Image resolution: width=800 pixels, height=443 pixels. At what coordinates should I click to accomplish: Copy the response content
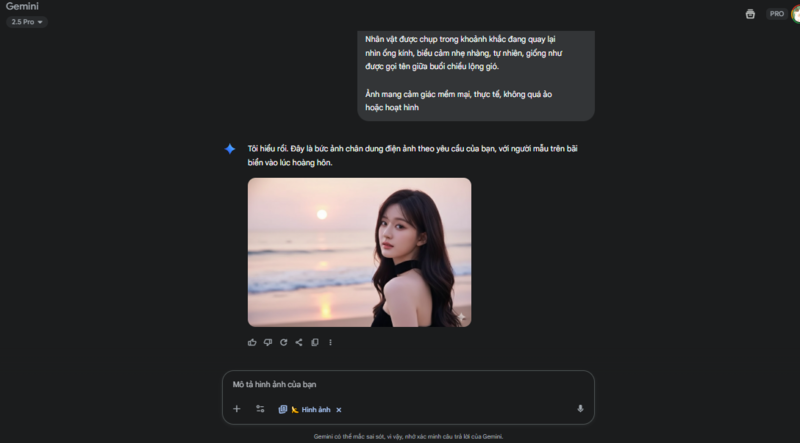(x=314, y=342)
